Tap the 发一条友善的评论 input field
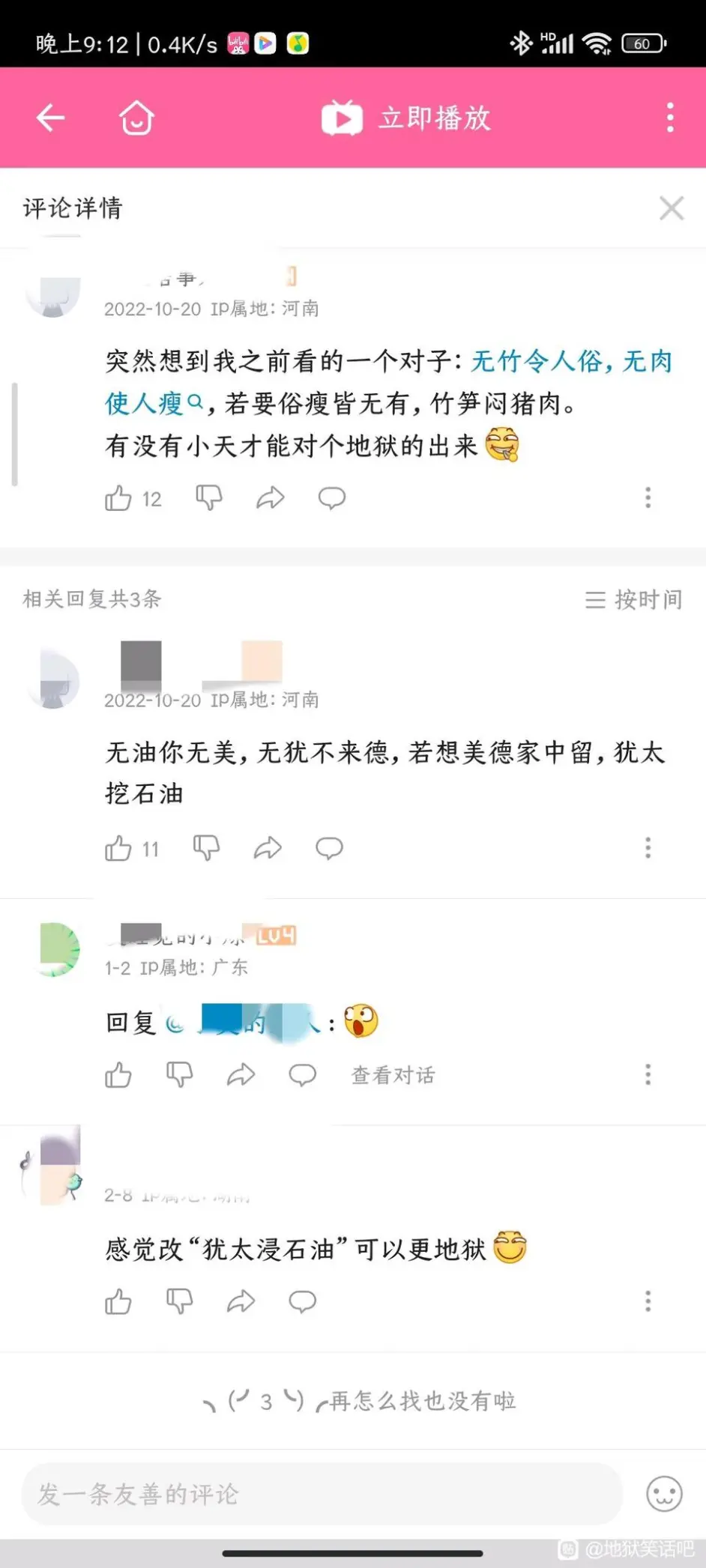Viewport: 706px width, 1568px height. click(x=322, y=1495)
